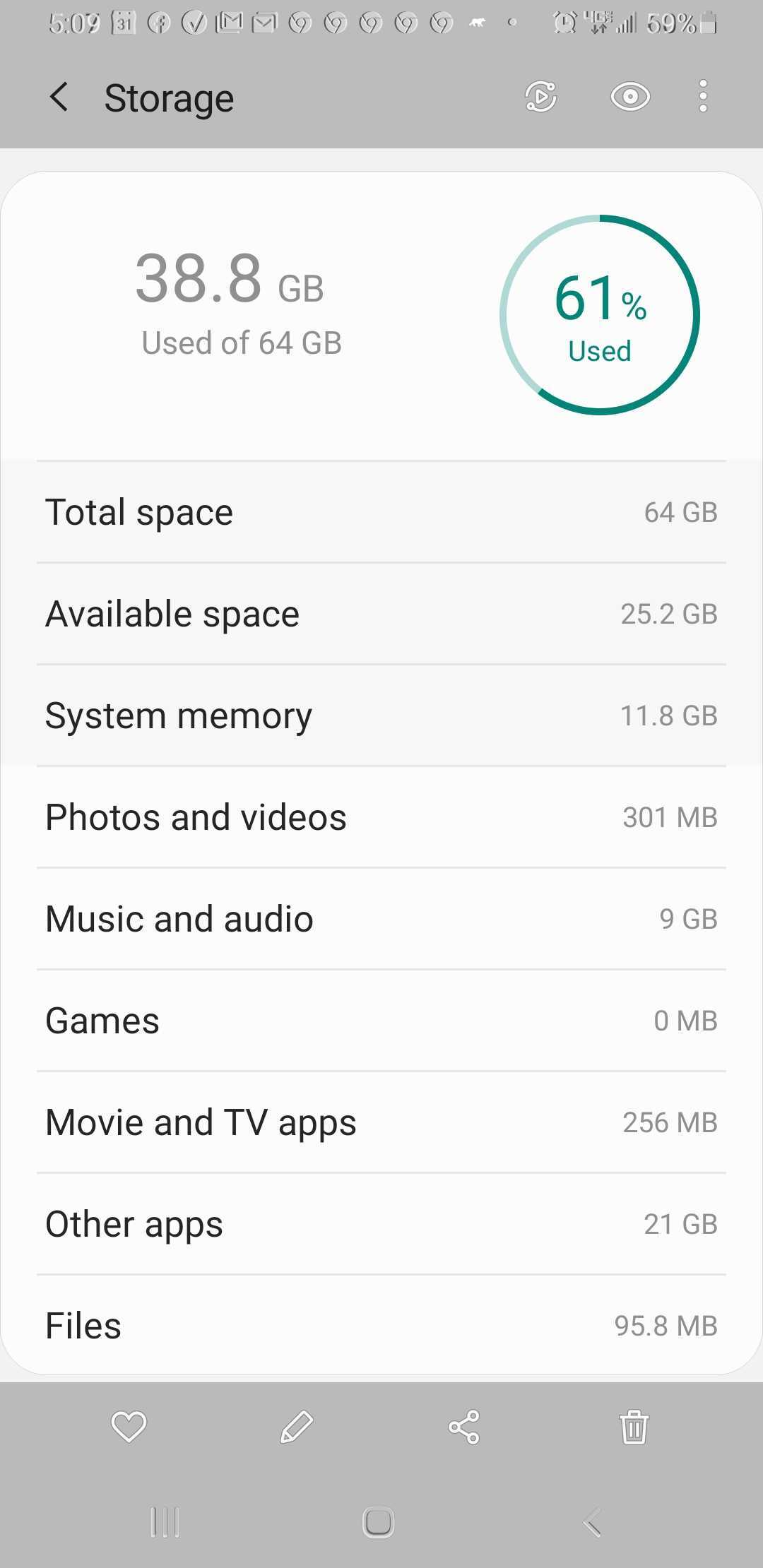The image size is (763, 1568).
Task: Delete the screenshot with the trash icon
Action: tap(634, 1425)
